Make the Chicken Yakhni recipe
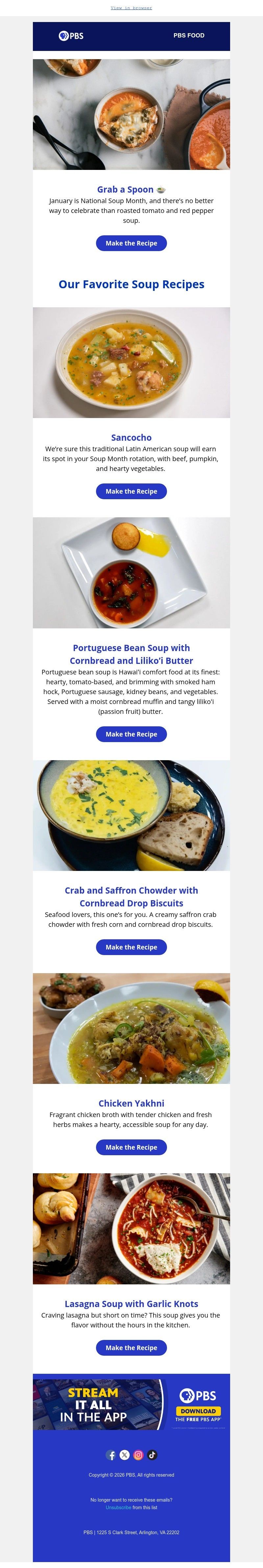The width and height of the screenshot is (263, 1568). 131,1147
